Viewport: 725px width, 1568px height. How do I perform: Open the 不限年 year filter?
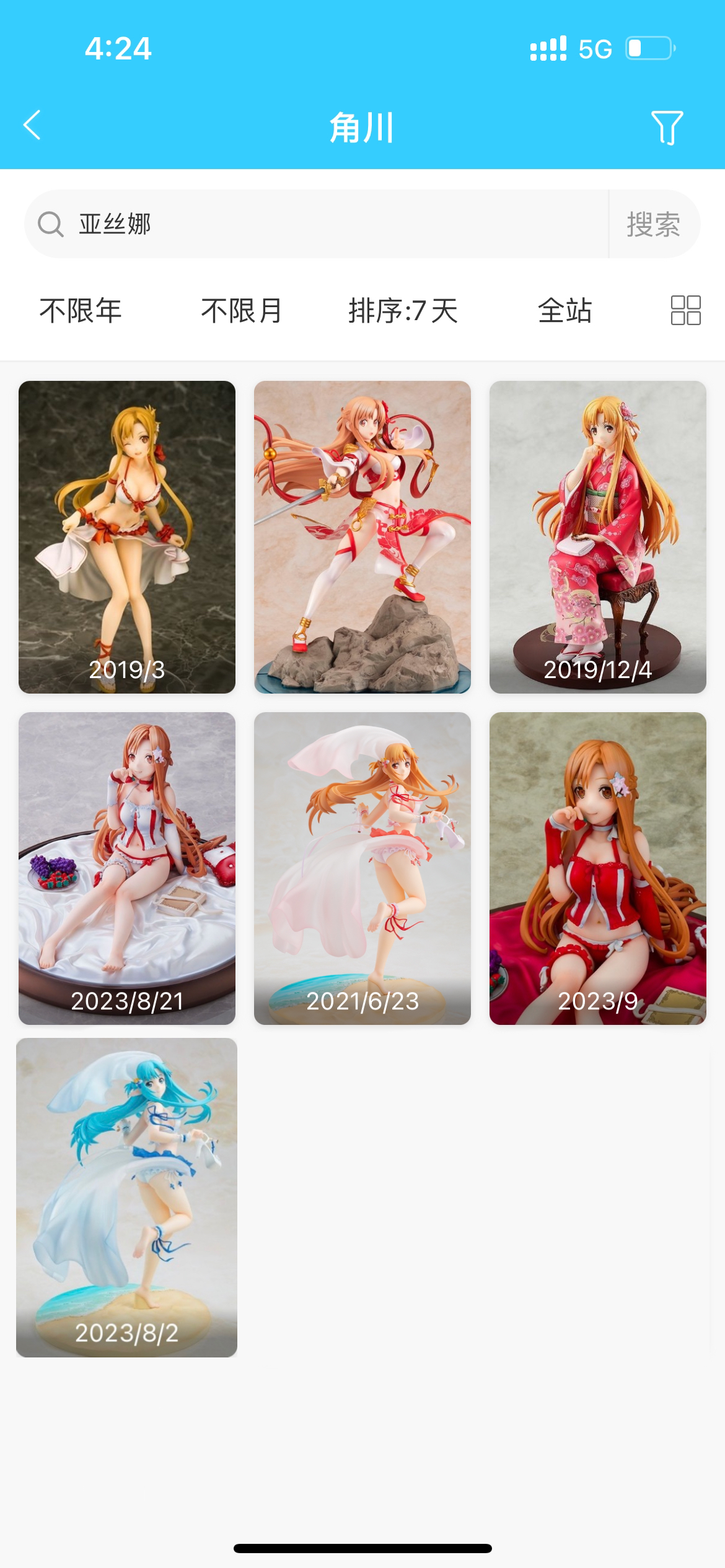click(81, 311)
